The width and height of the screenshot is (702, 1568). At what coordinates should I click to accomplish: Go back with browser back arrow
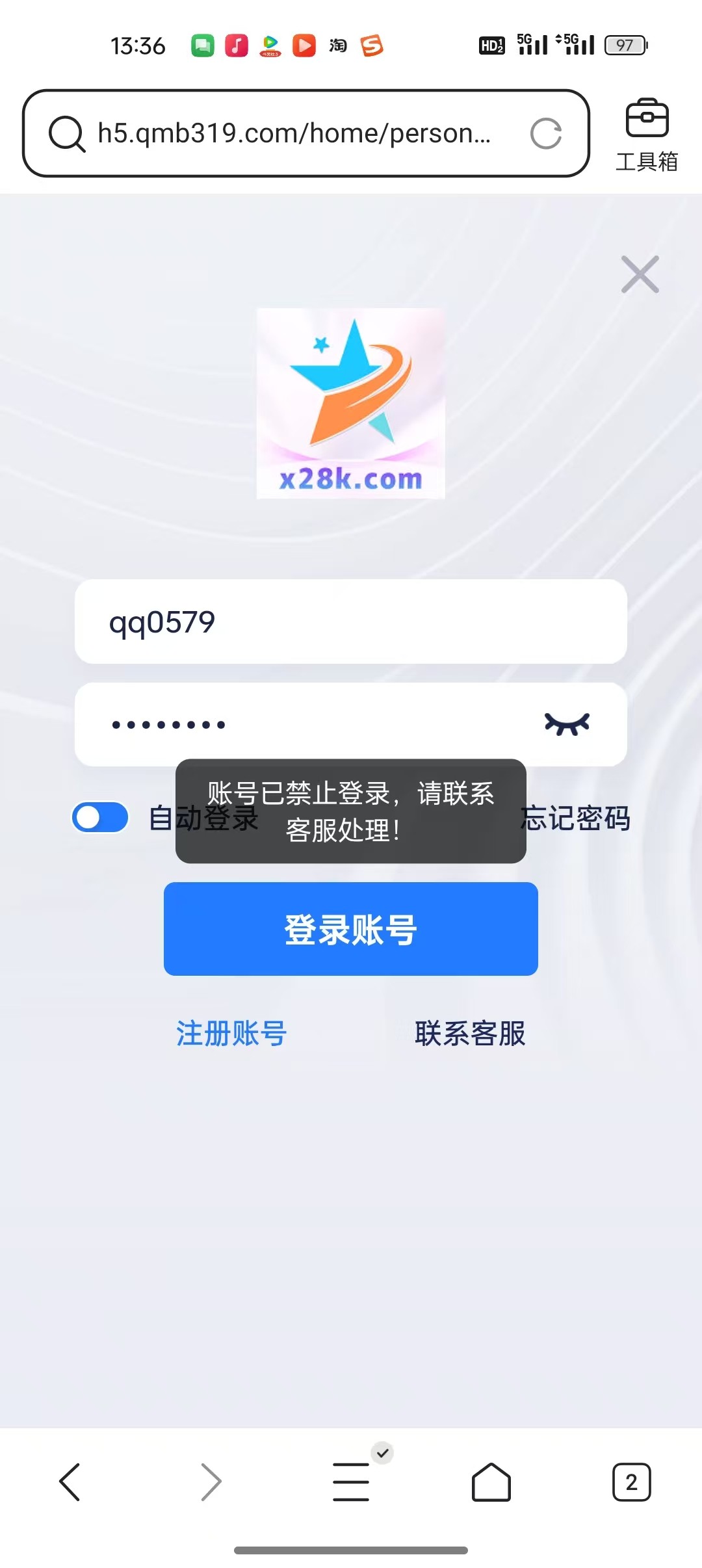[x=70, y=1482]
